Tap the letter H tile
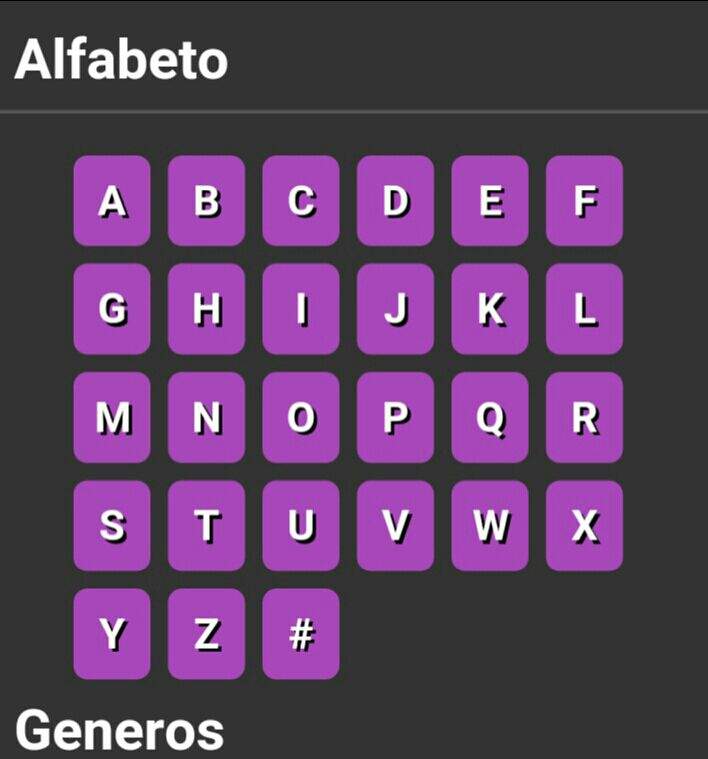 (206, 309)
